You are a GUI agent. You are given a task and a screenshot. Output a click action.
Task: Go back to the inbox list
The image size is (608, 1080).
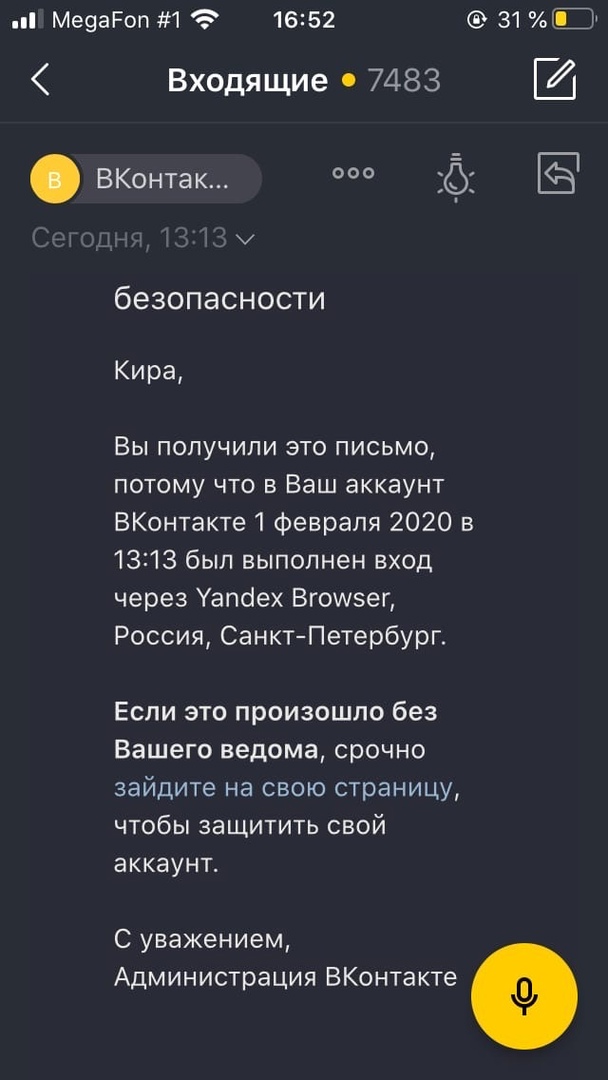tap(41, 80)
